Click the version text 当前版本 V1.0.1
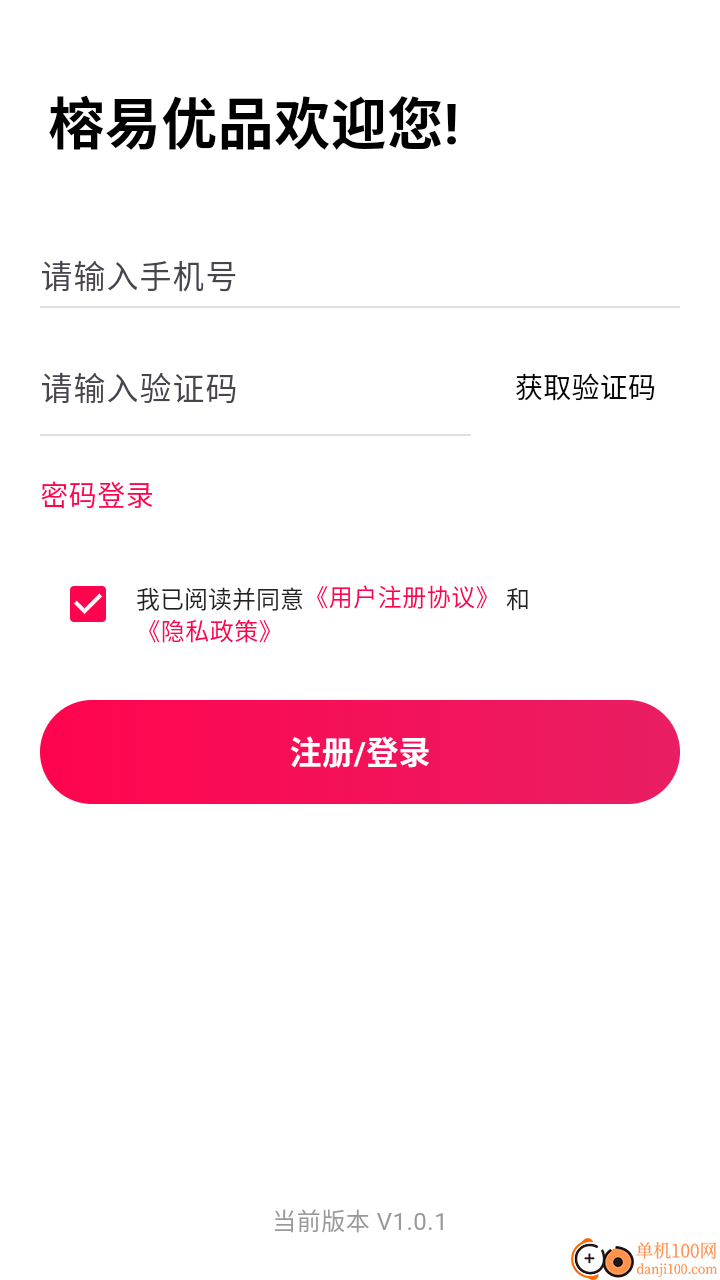 [360, 1221]
